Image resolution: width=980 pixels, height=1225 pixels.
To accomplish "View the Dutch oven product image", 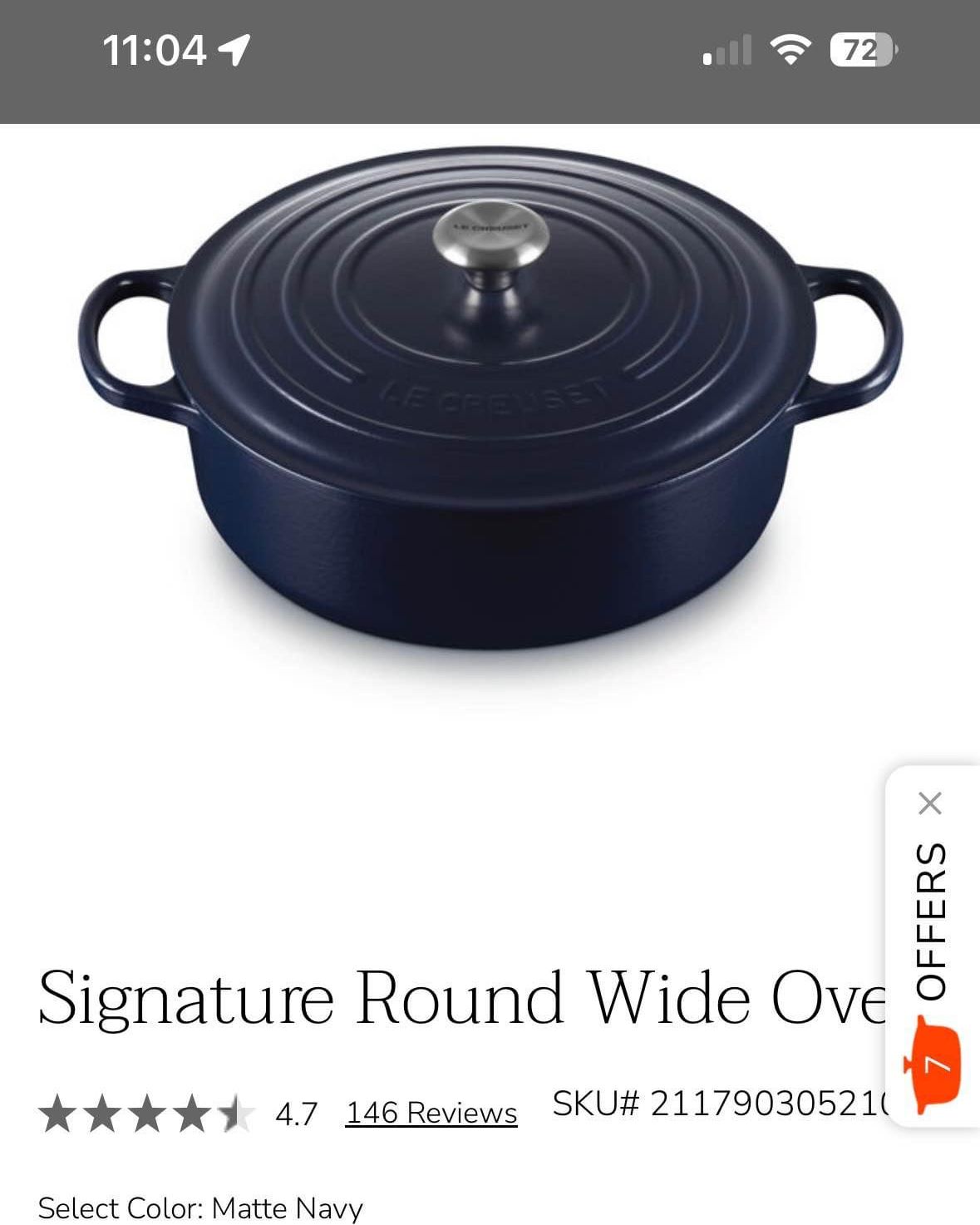I will [490, 408].
